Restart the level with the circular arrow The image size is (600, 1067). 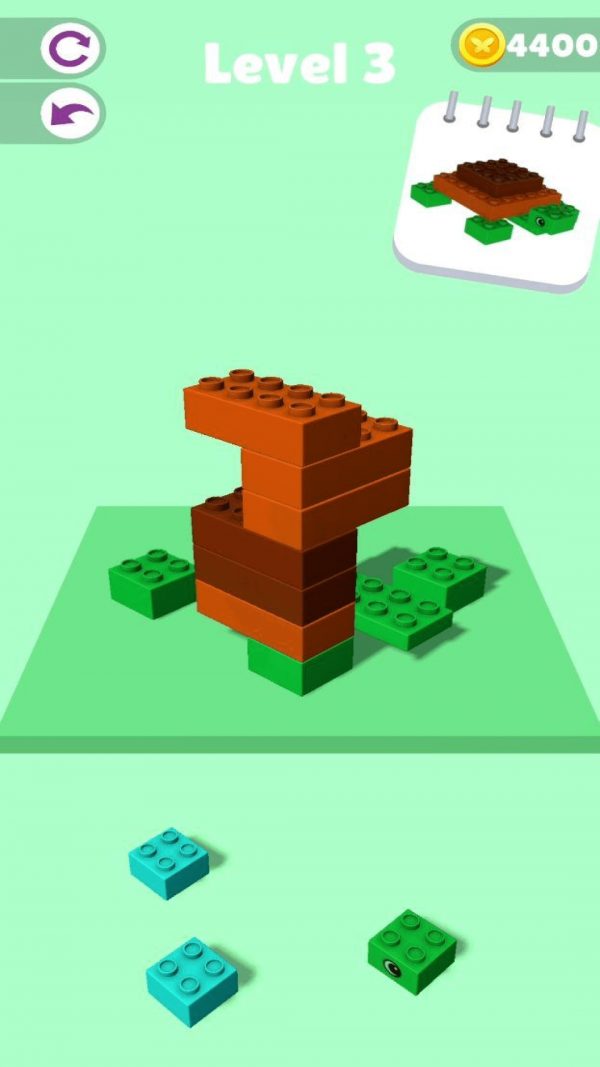(x=72, y=46)
